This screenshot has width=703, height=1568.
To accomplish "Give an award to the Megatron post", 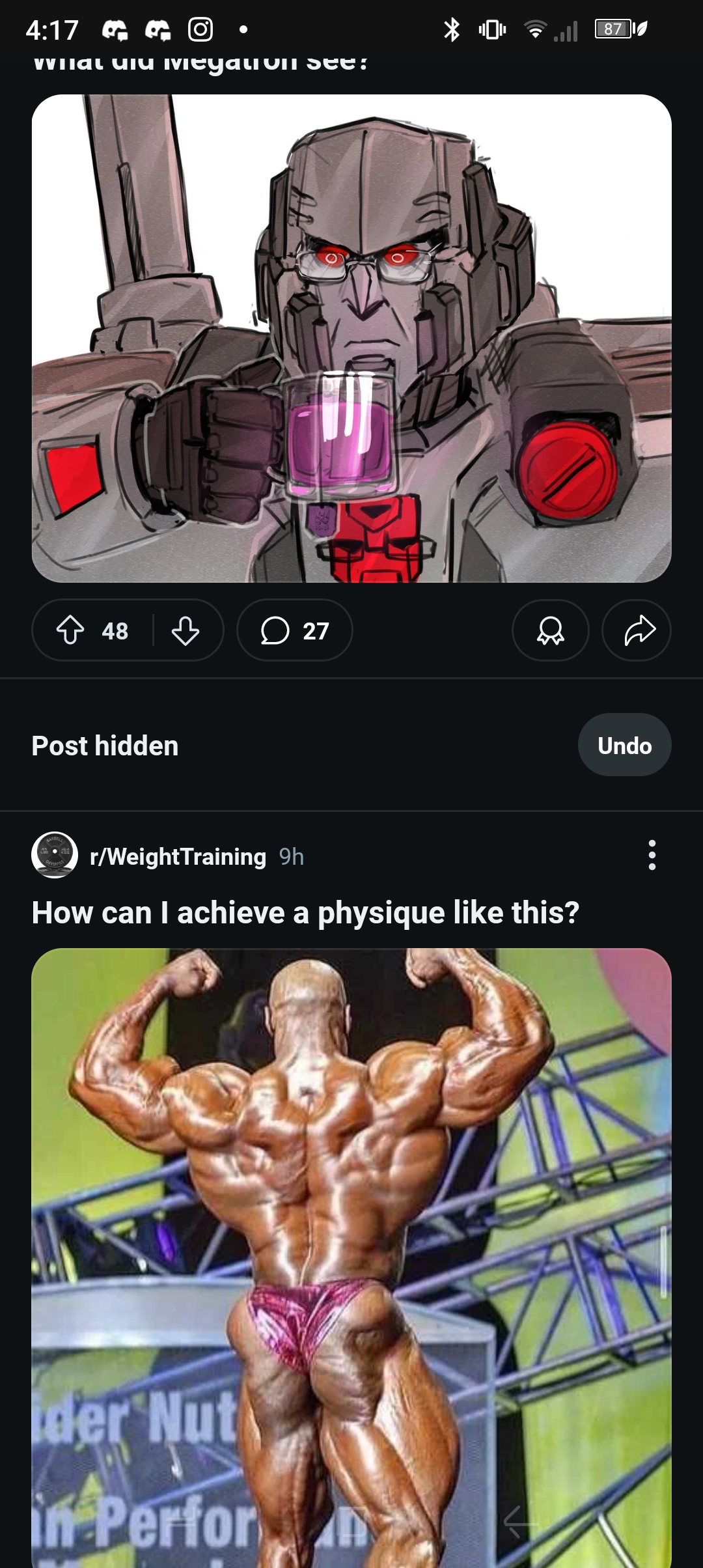I will 550,630.
